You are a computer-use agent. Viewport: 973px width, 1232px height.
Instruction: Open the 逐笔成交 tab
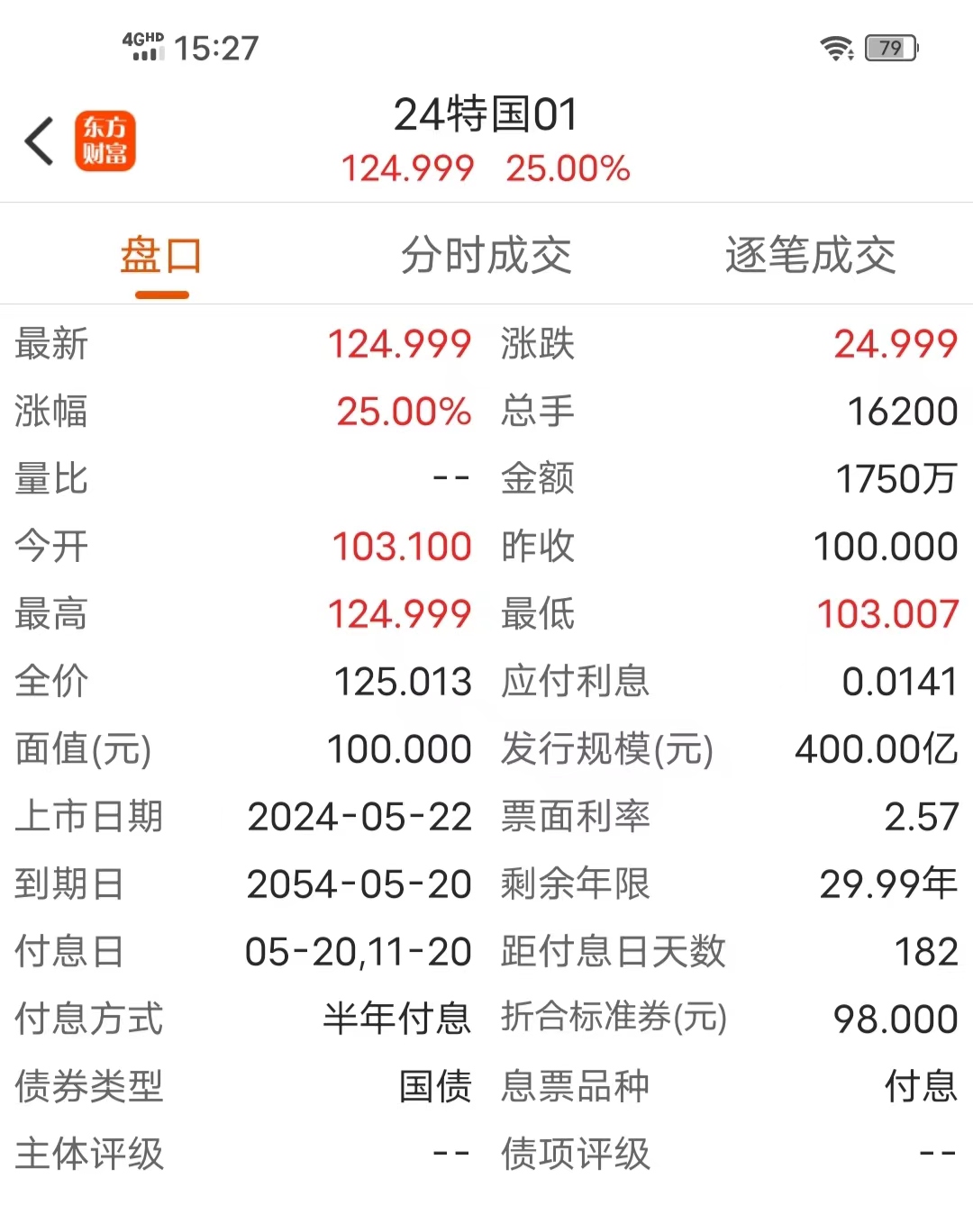(x=809, y=256)
